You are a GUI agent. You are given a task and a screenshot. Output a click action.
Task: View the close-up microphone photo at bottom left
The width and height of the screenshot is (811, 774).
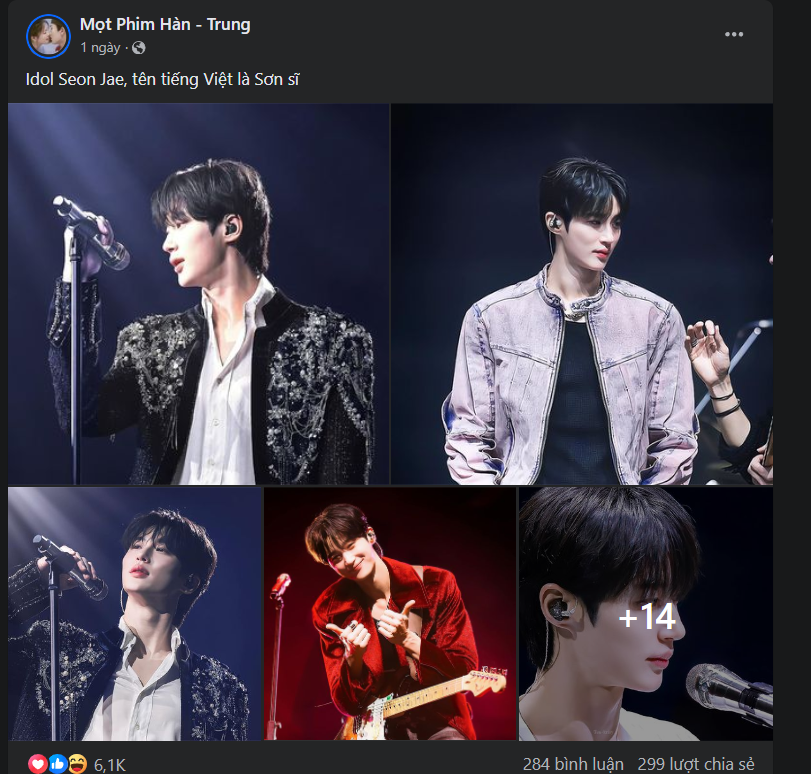(x=134, y=614)
